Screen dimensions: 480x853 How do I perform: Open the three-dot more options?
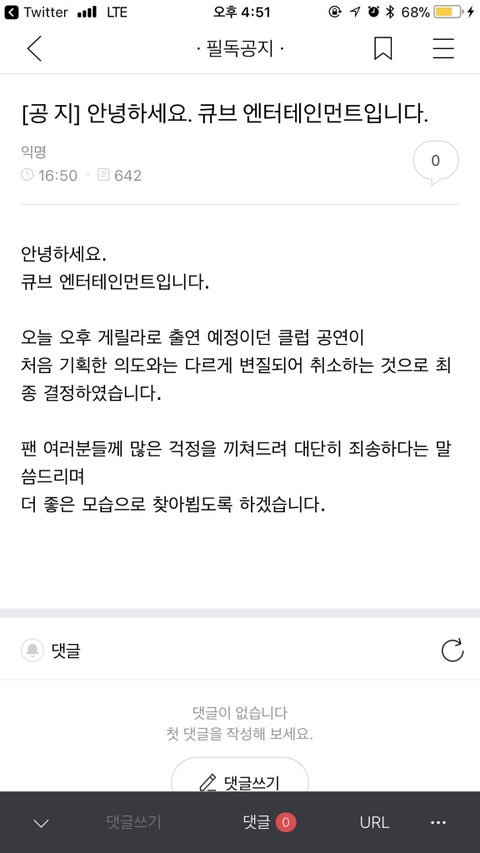click(x=438, y=823)
